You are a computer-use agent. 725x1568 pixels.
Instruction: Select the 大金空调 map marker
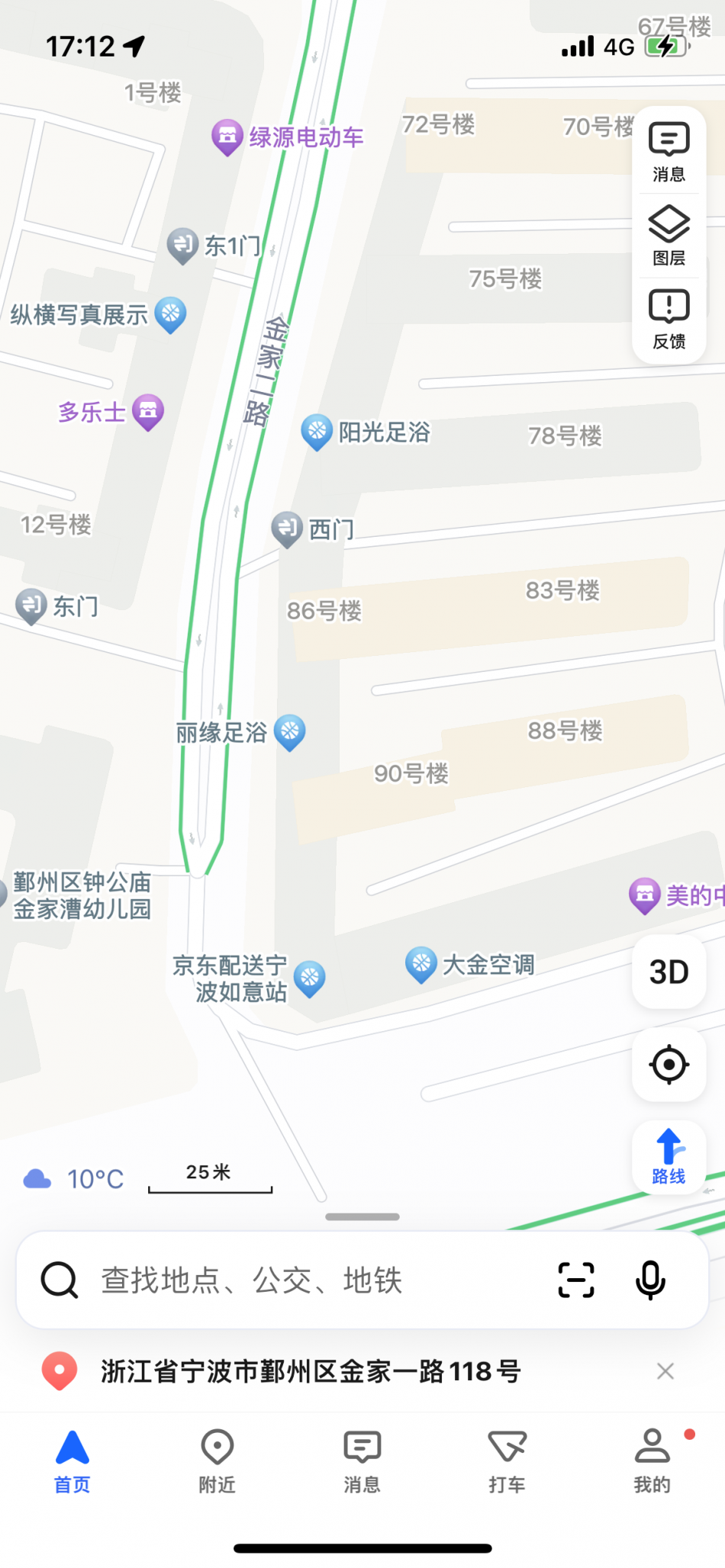(x=421, y=964)
